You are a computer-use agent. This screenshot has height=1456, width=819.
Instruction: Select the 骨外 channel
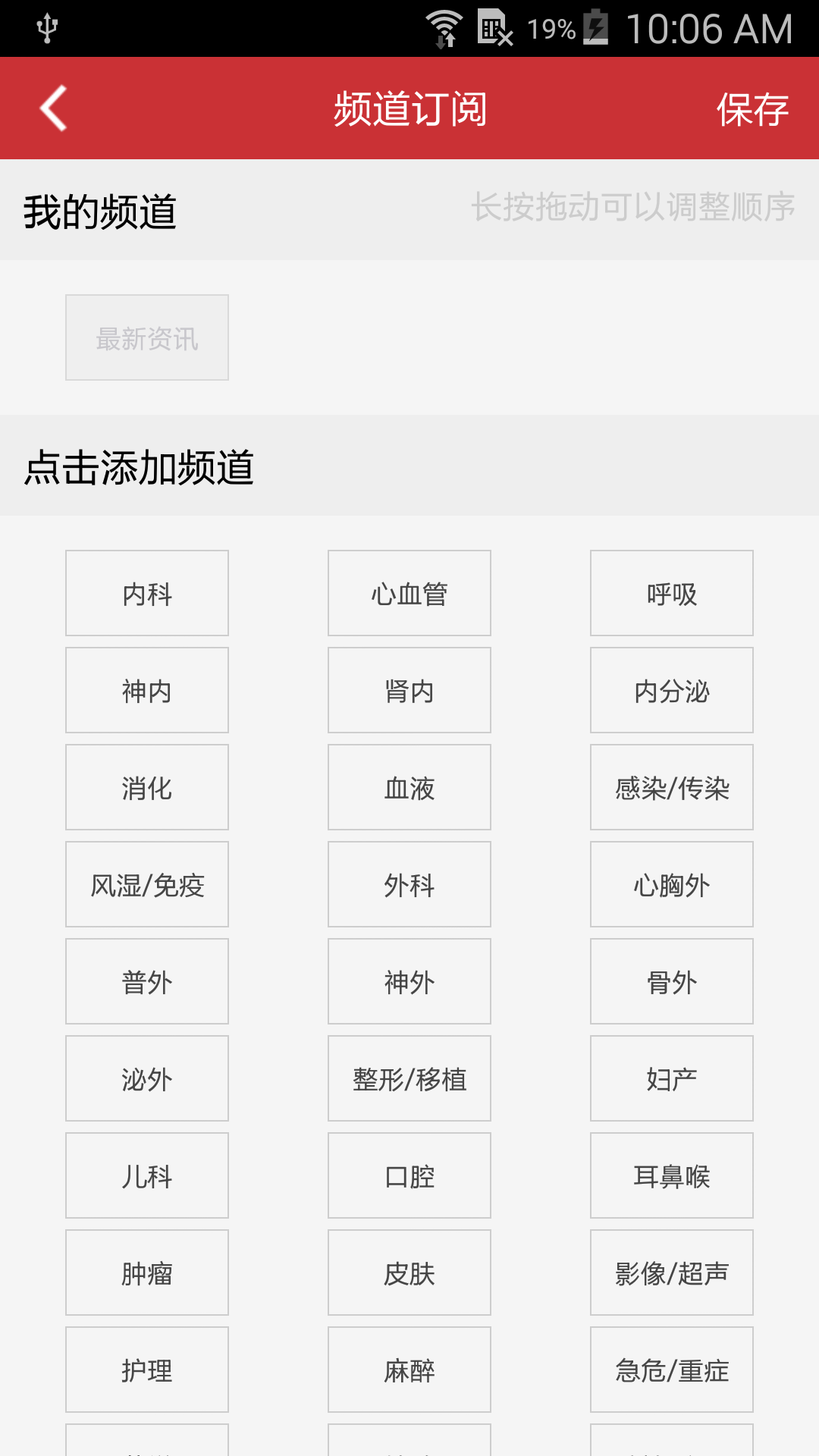click(x=671, y=981)
